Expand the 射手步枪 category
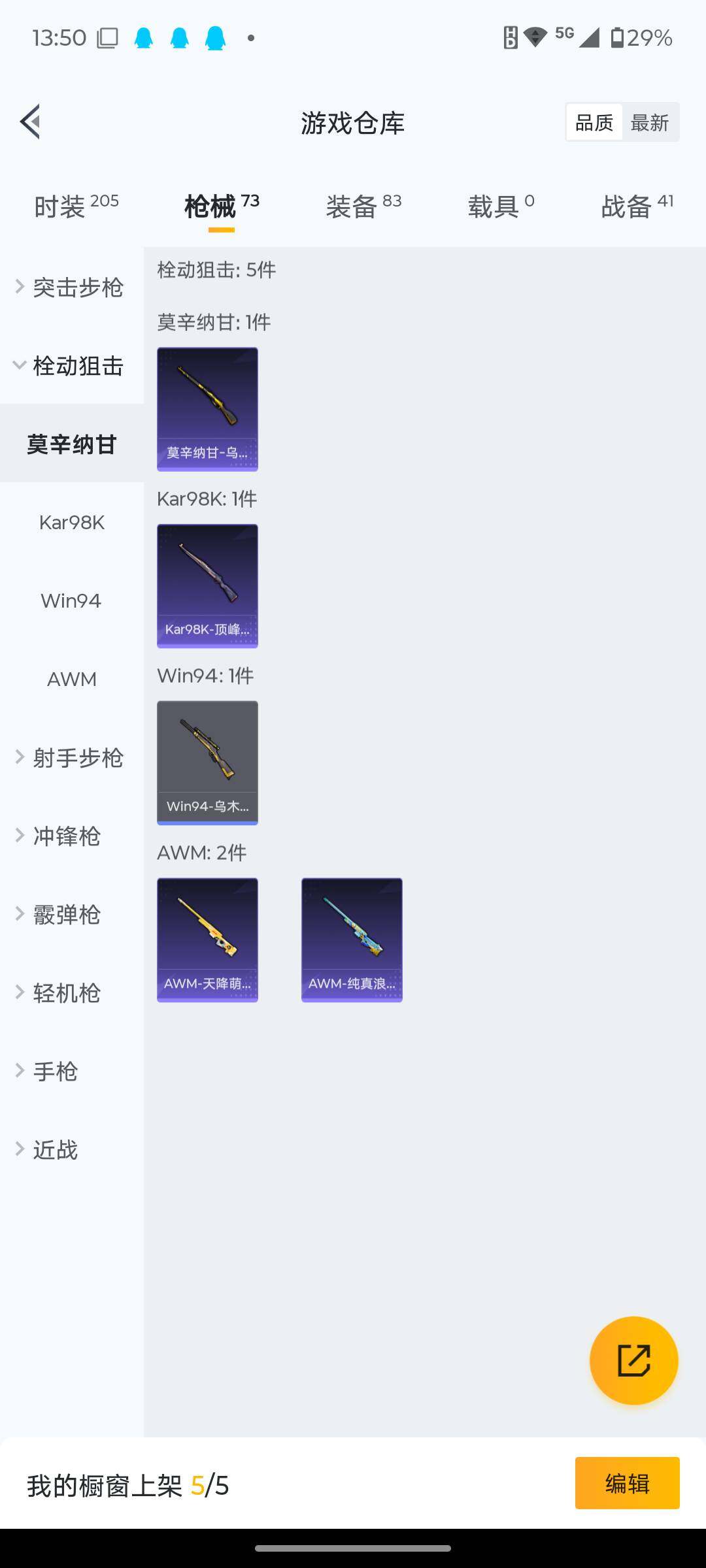This screenshot has width=706, height=1568. 71,757
